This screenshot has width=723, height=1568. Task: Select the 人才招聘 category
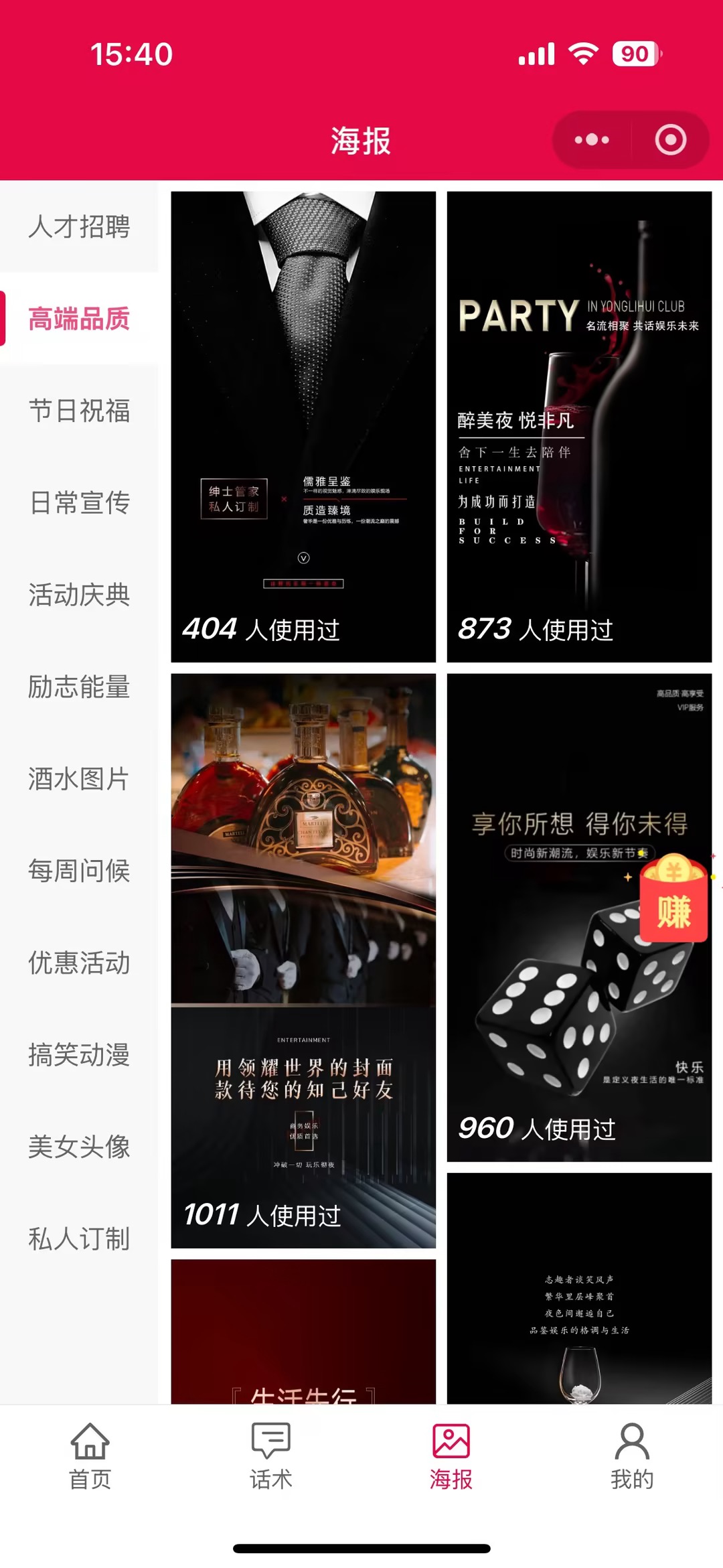pos(79,226)
